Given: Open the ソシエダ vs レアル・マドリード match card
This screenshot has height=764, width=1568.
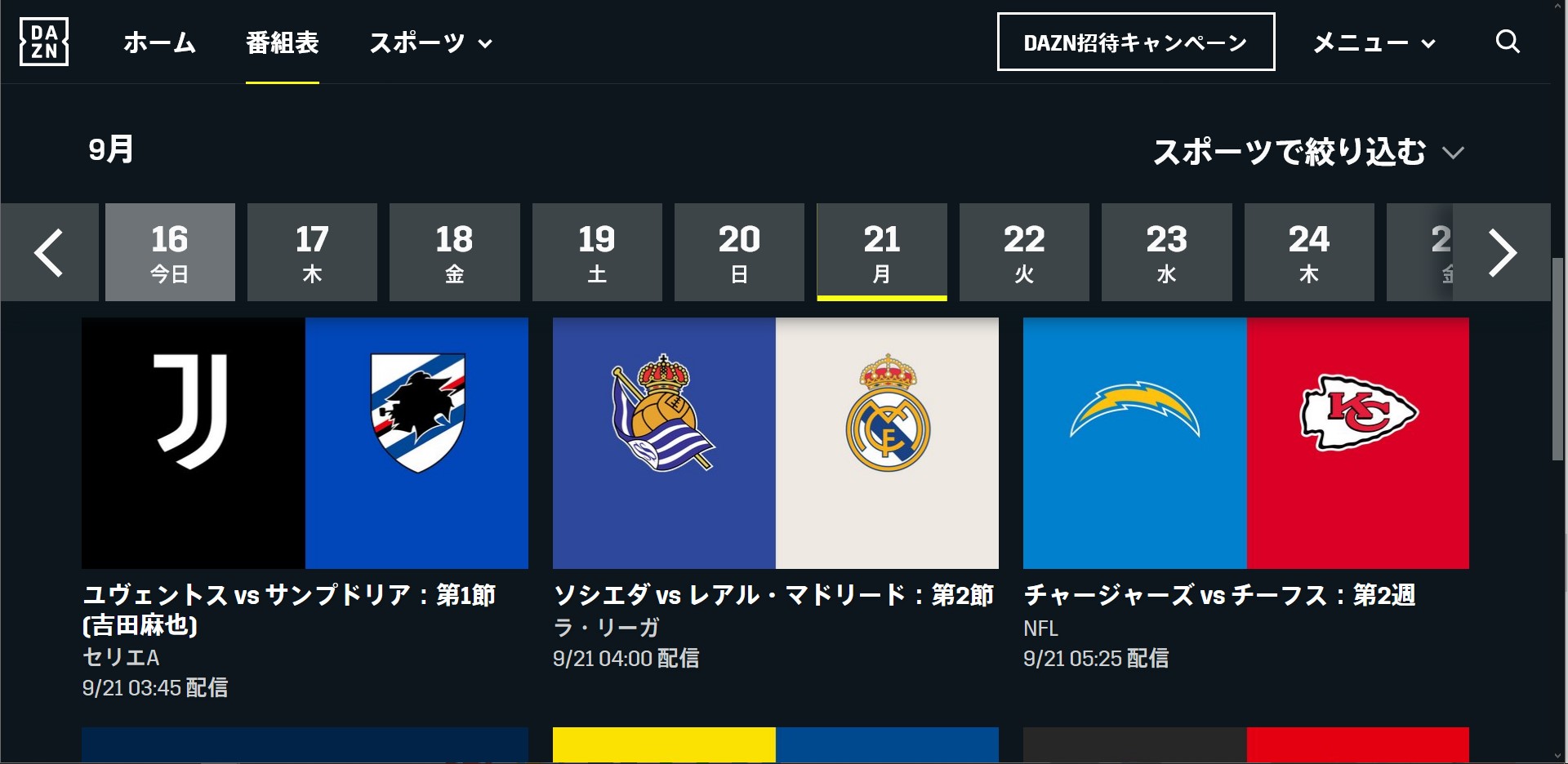Looking at the screenshot, I should 775,443.
